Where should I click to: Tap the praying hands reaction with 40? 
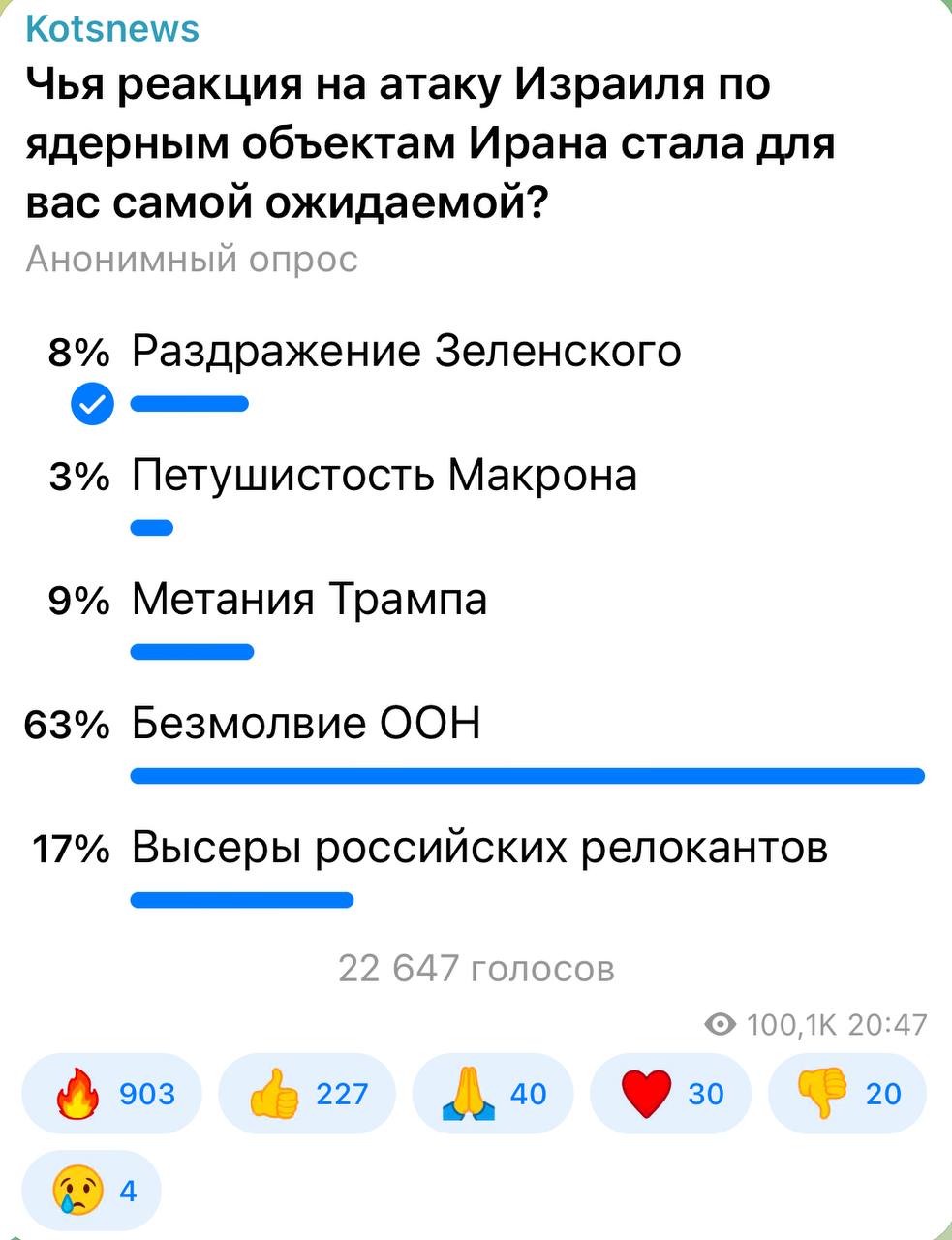pos(493,1094)
